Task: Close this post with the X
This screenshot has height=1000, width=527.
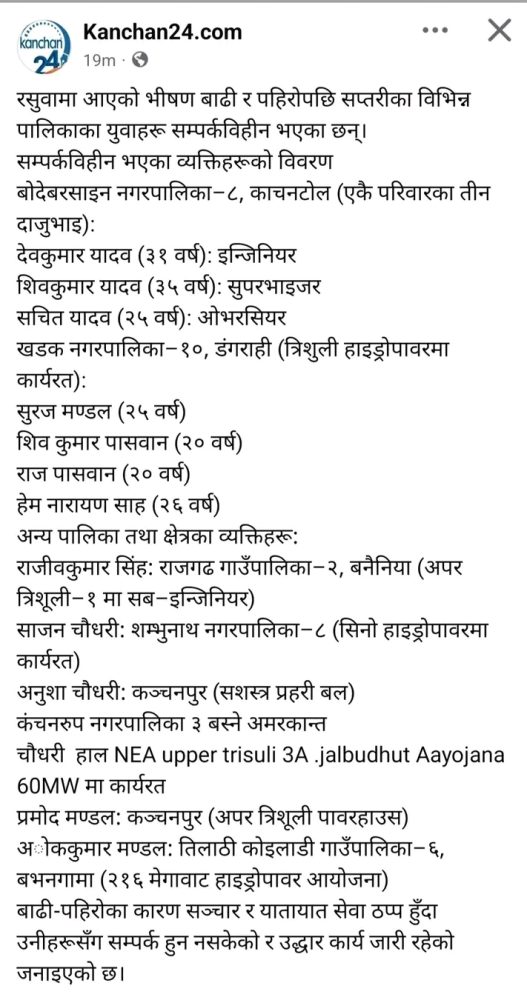Action: click(x=499, y=31)
